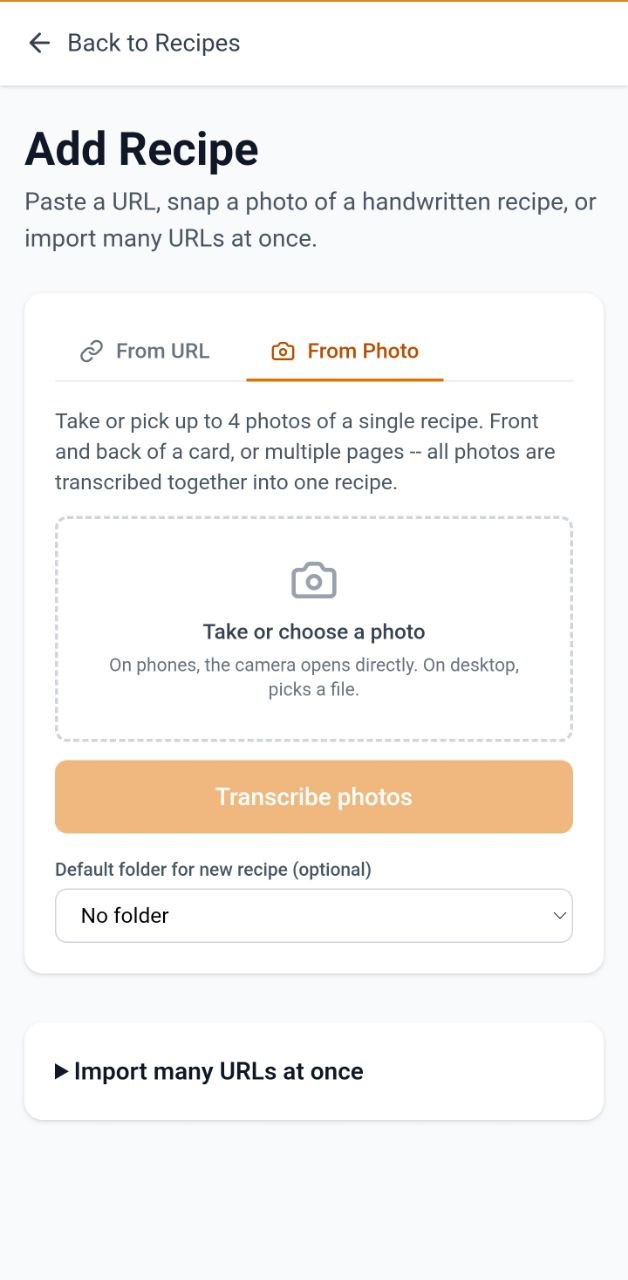The width and height of the screenshot is (628, 1280).
Task: Switch to the From URL tab
Action: (145, 351)
